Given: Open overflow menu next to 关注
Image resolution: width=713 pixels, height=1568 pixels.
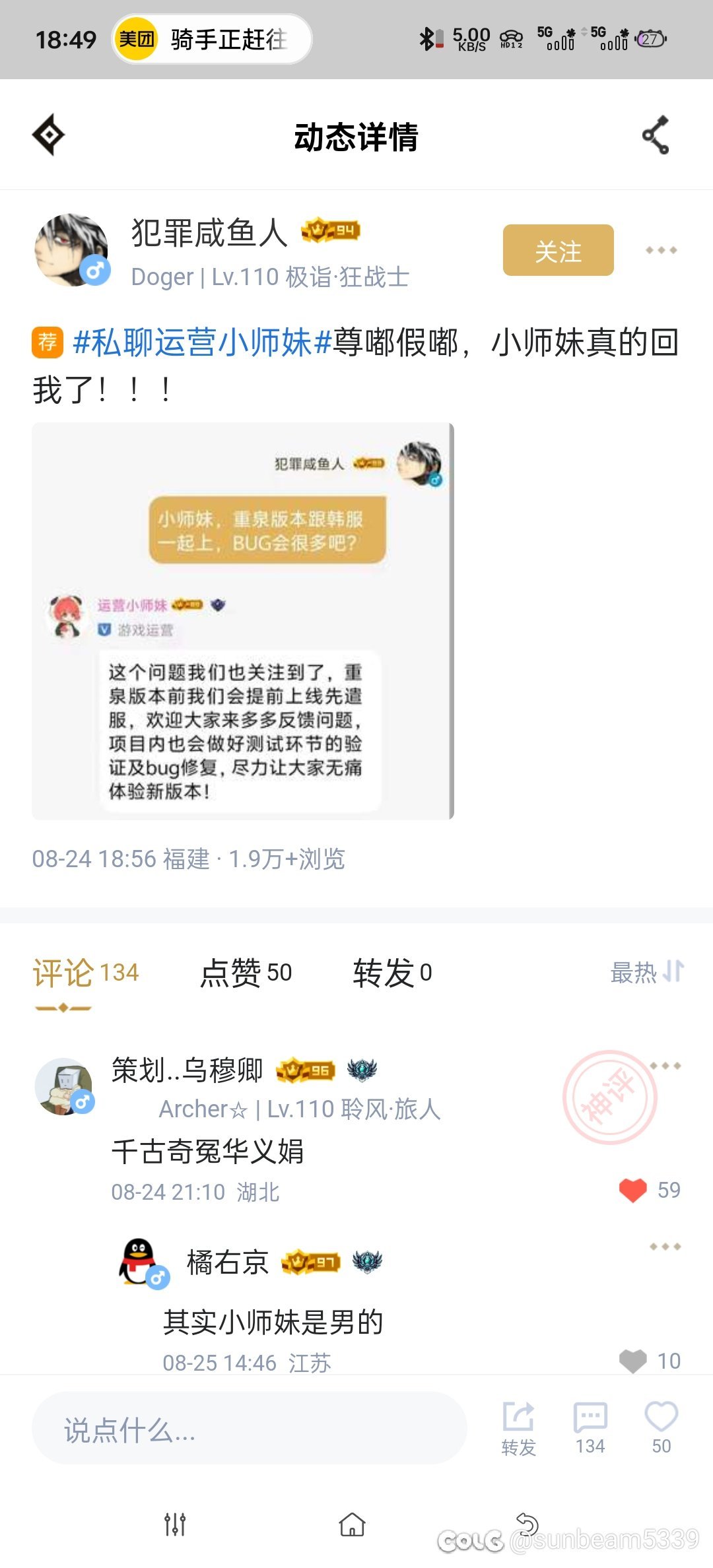Looking at the screenshot, I should [661, 251].
